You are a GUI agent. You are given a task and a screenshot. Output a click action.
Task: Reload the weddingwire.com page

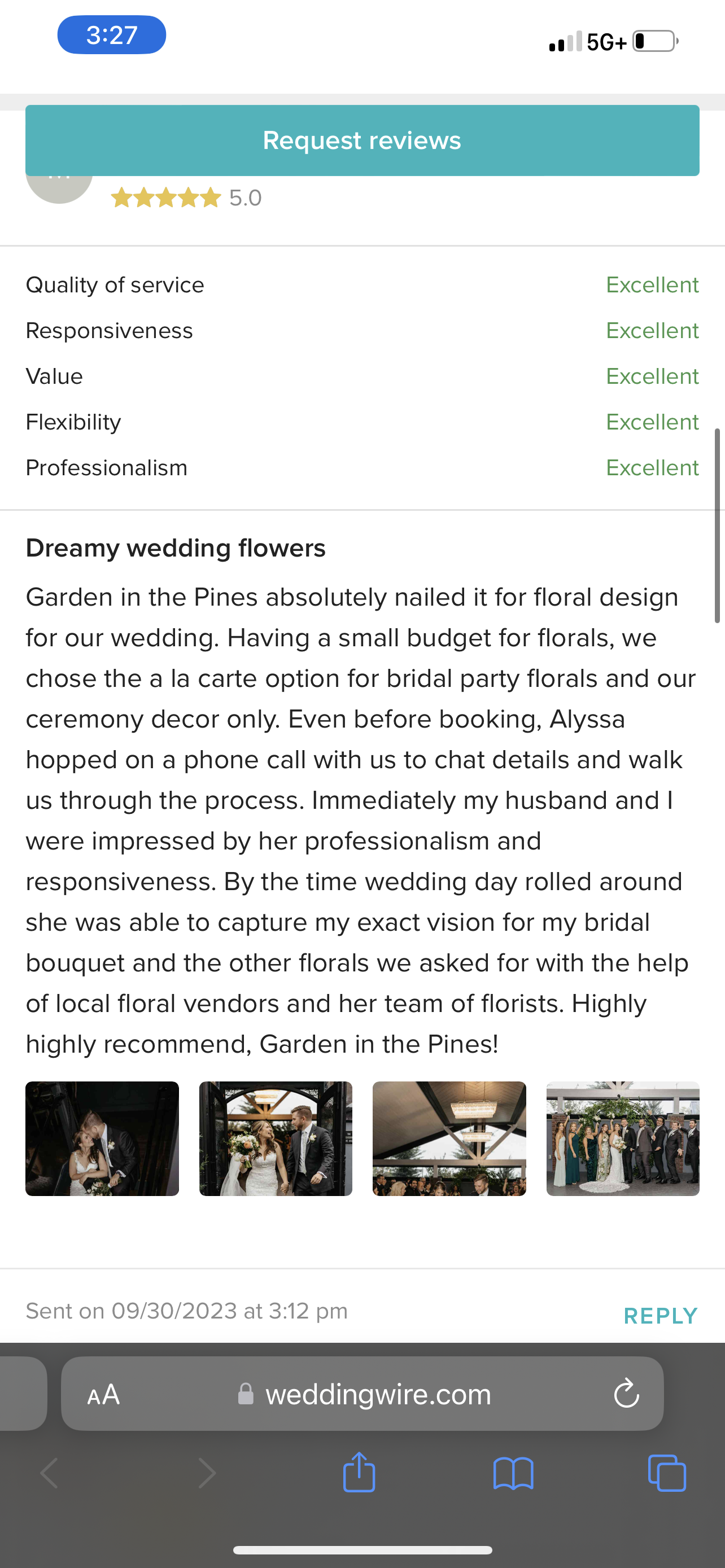626,1394
